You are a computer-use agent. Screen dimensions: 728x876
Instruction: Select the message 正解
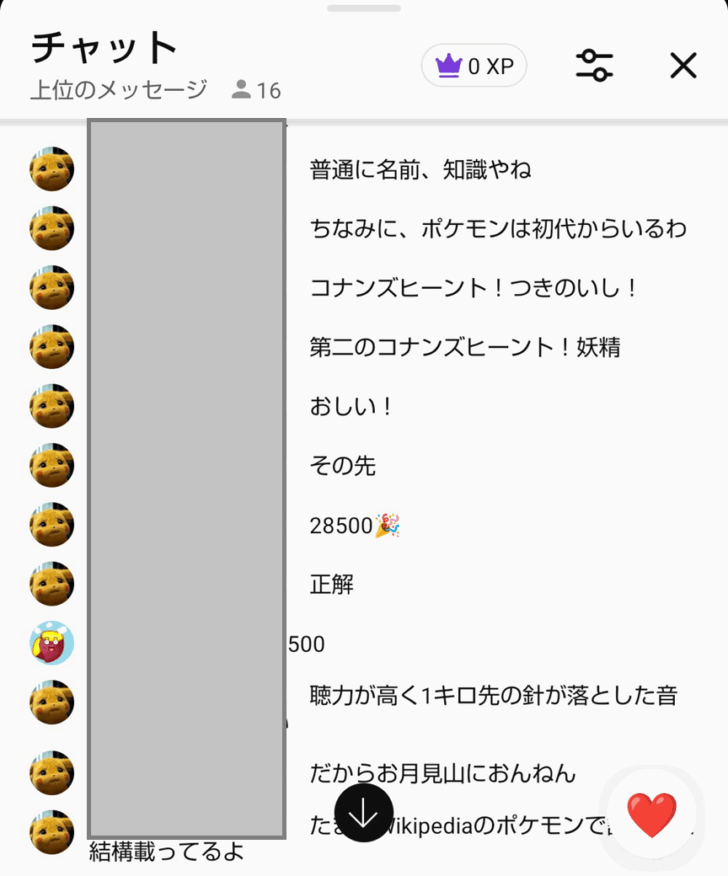pyautogui.click(x=332, y=584)
